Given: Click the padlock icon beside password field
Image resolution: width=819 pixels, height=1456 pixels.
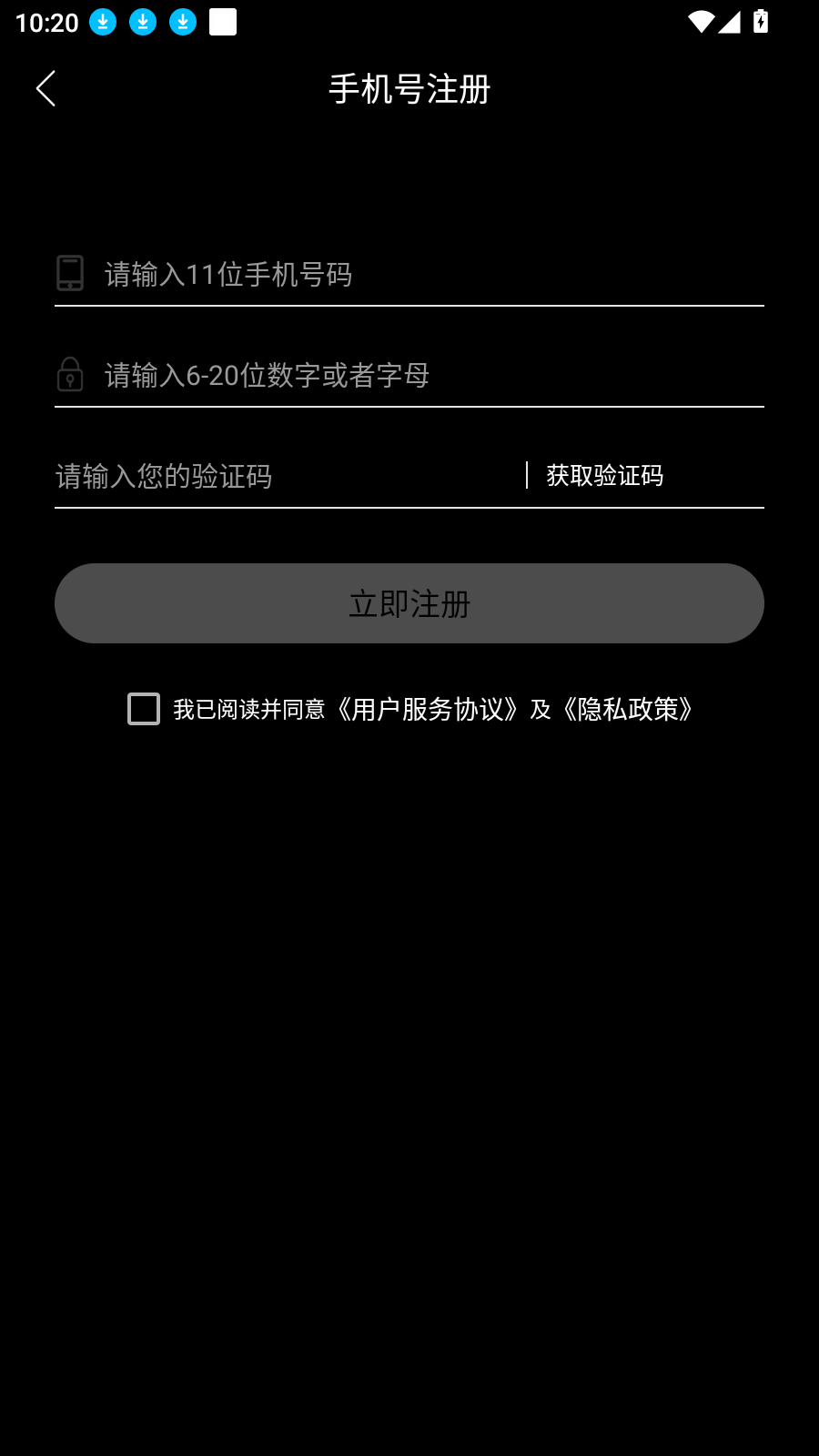Looking at the screenshot, I should coord(69,374).
